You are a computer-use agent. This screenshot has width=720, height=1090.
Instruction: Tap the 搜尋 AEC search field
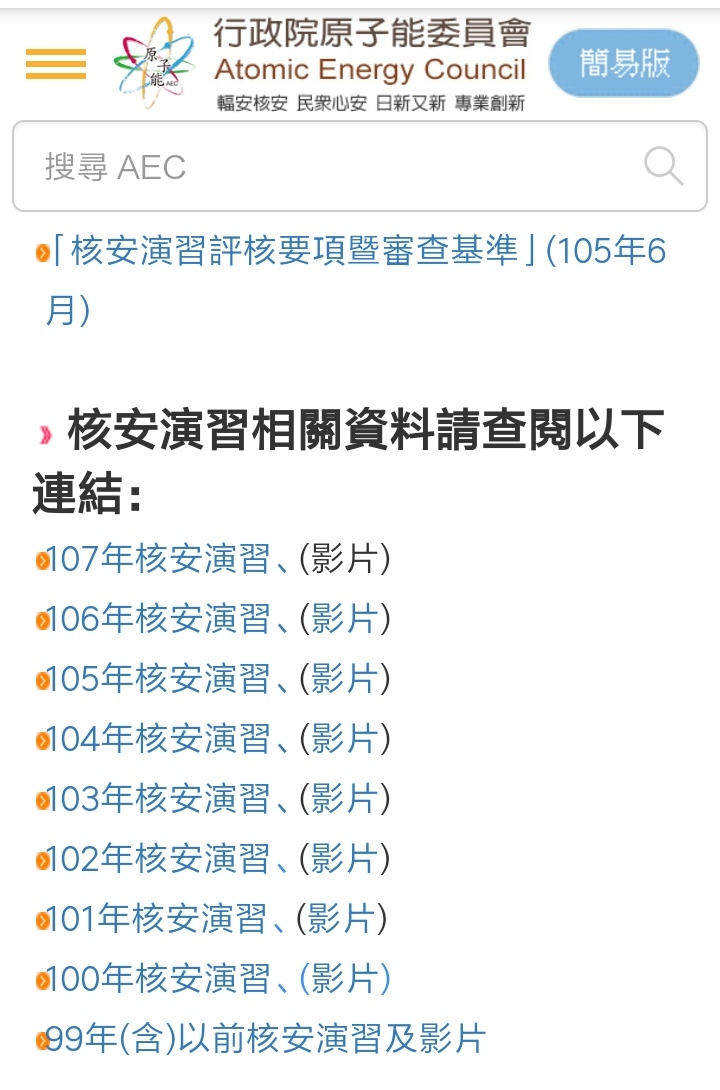tap(360, 166)
